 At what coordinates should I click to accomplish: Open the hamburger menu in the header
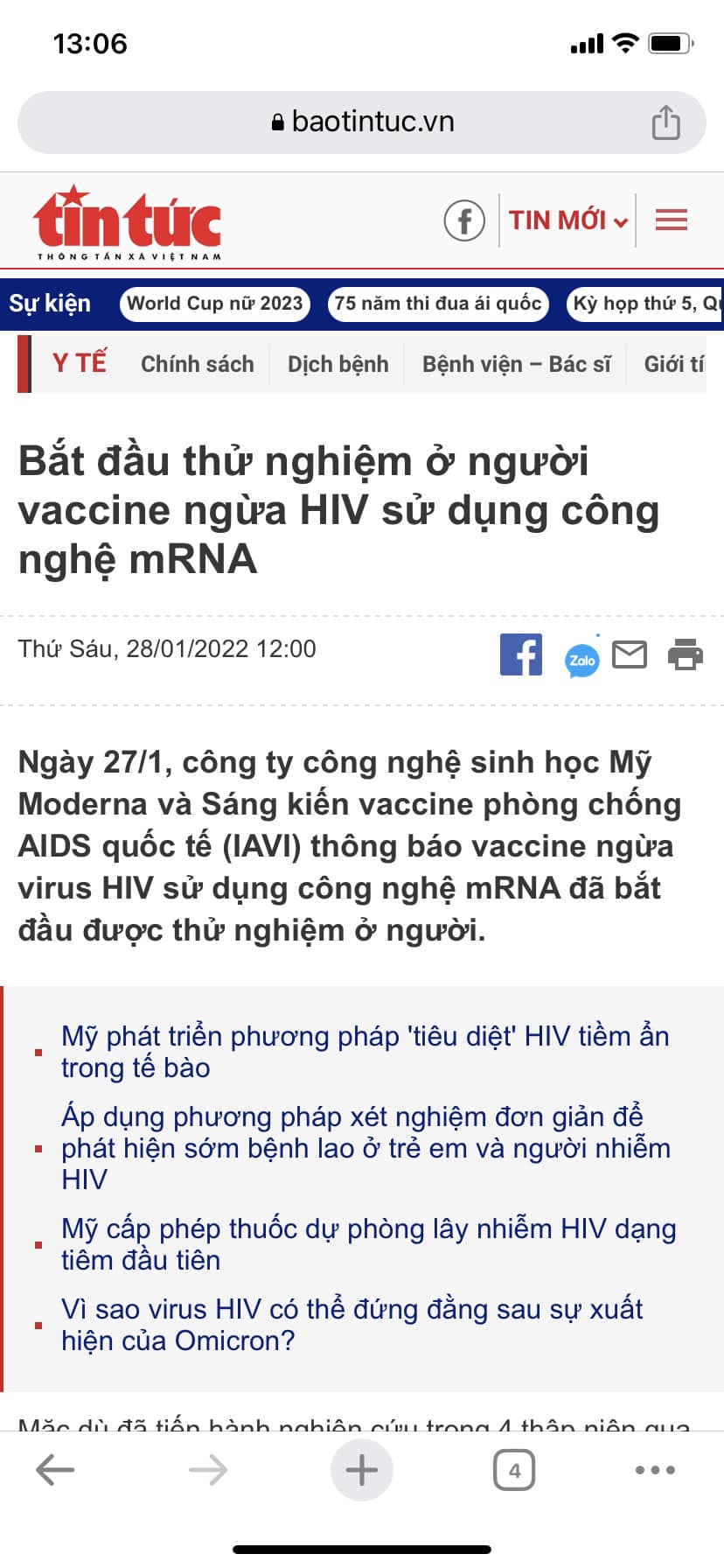click(671, 220)
